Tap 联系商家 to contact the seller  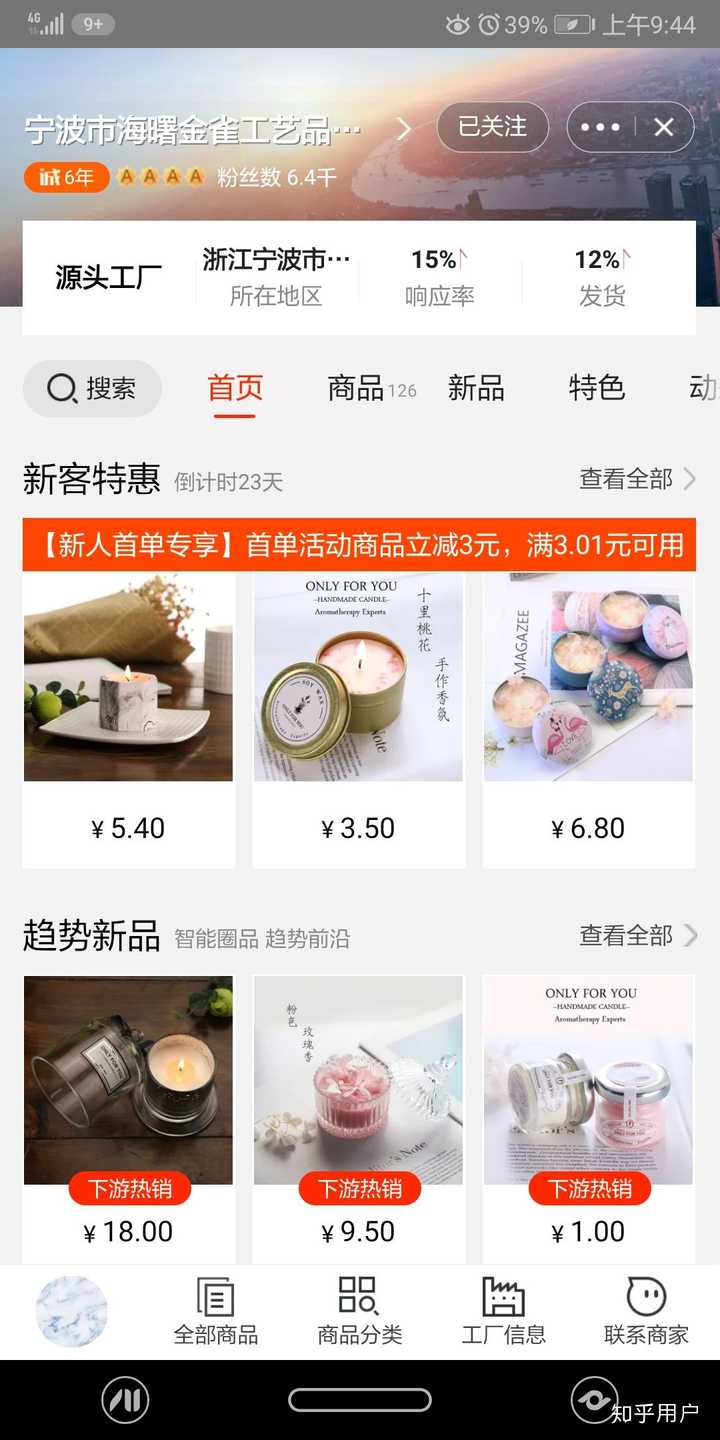(x=646, y=1311)
